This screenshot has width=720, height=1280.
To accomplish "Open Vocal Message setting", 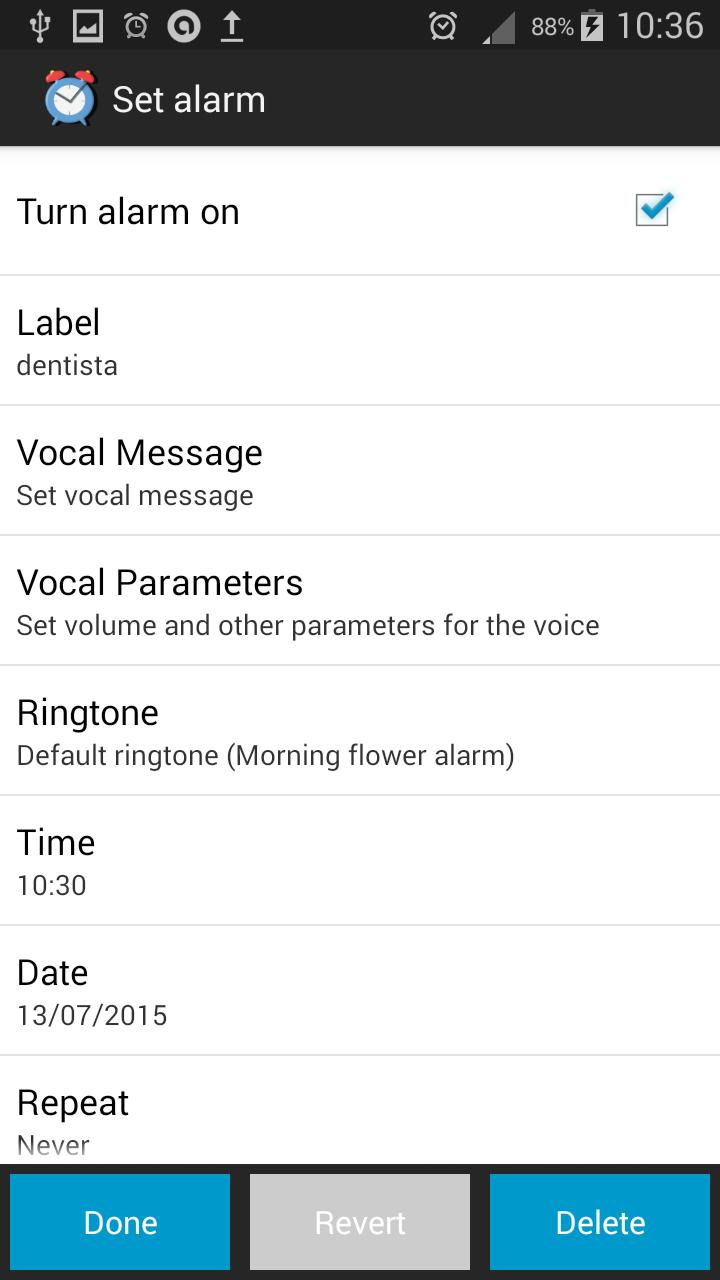I will coord(360,470).
